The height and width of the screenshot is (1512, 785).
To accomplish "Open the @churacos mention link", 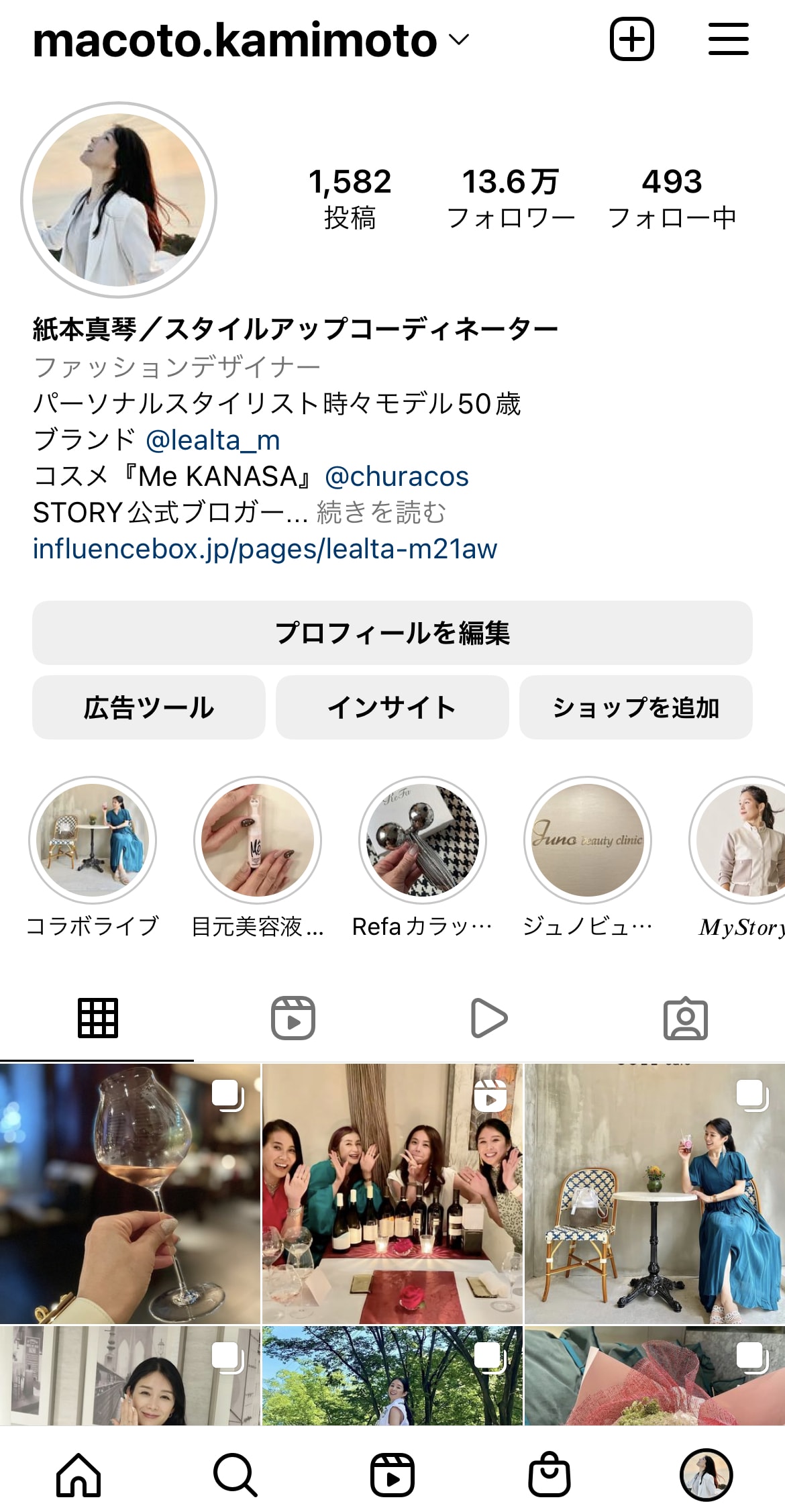I will (x=397, y=476).
